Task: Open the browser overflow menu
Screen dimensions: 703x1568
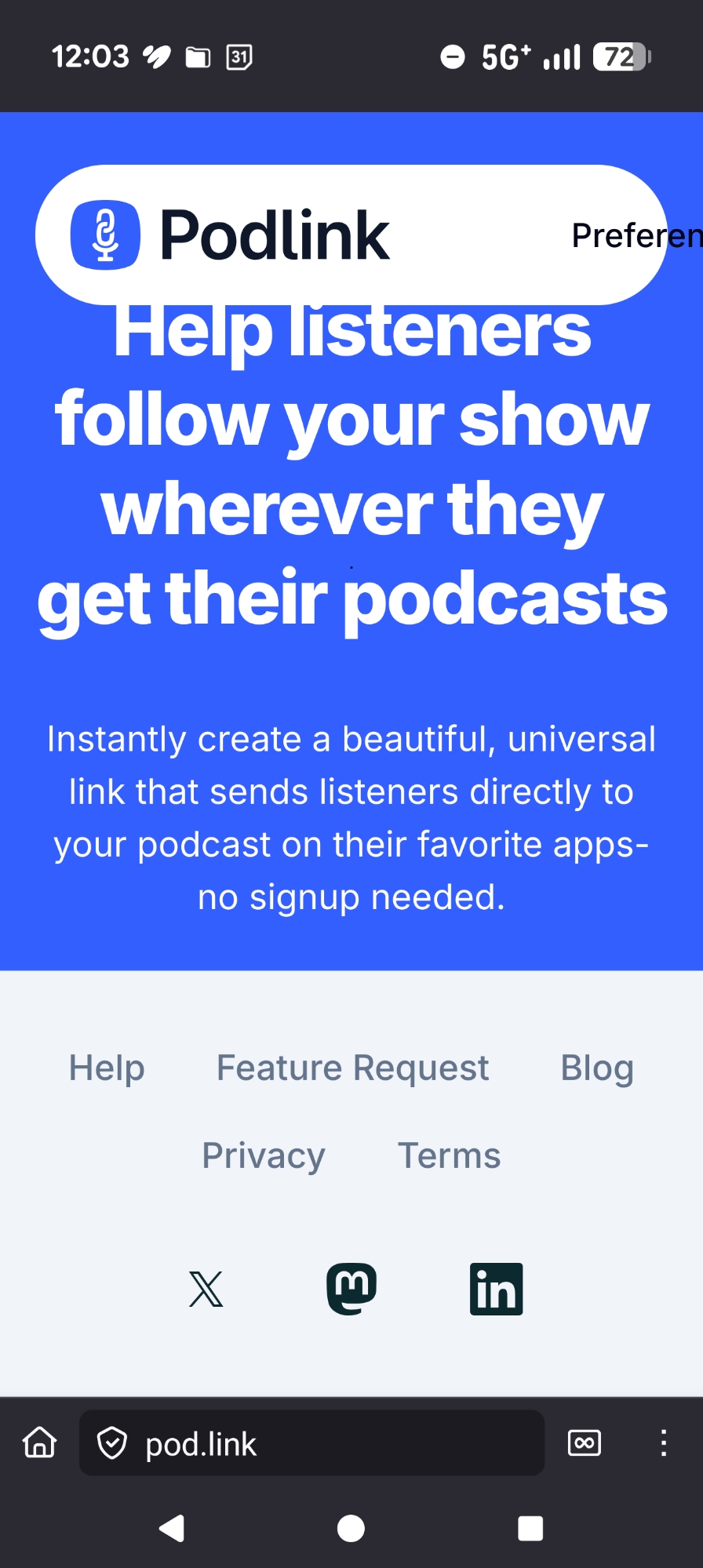Action: (x=663, y=1442)
